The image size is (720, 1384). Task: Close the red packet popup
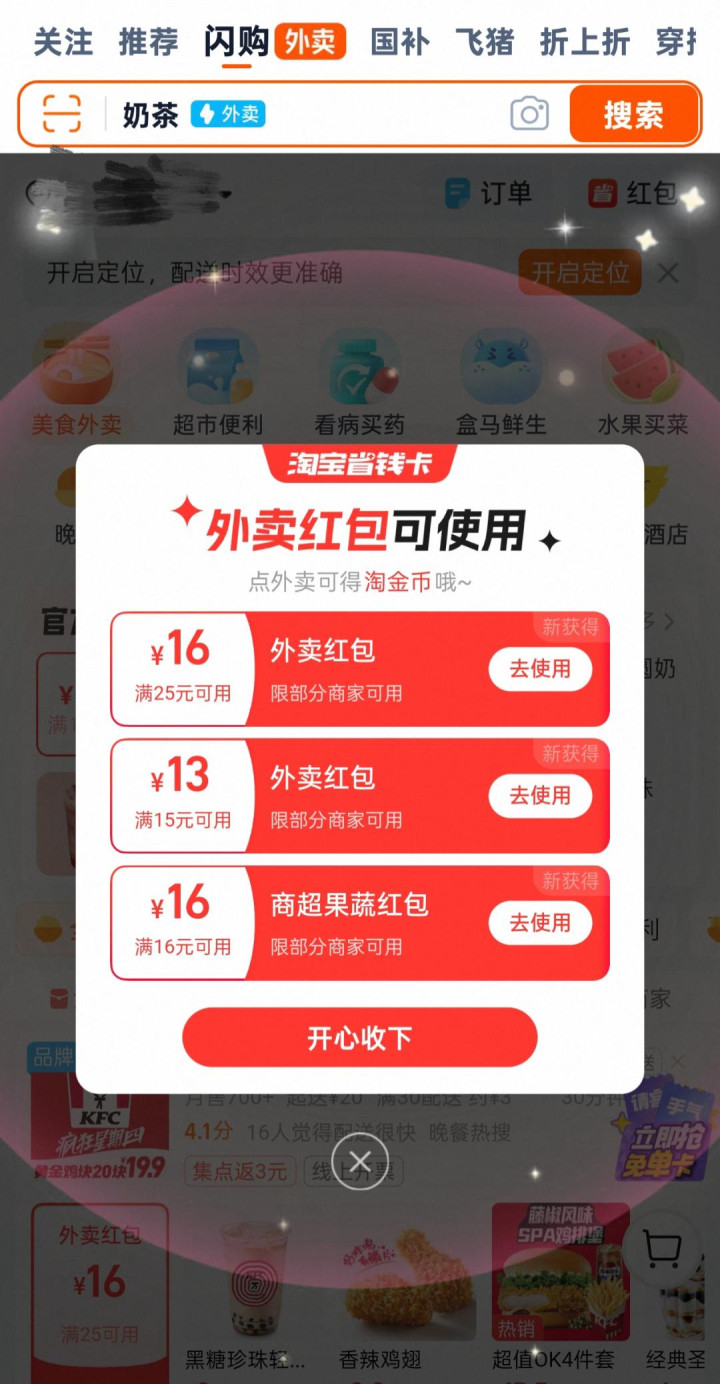pyautogui.click(x=360, y=1161)
